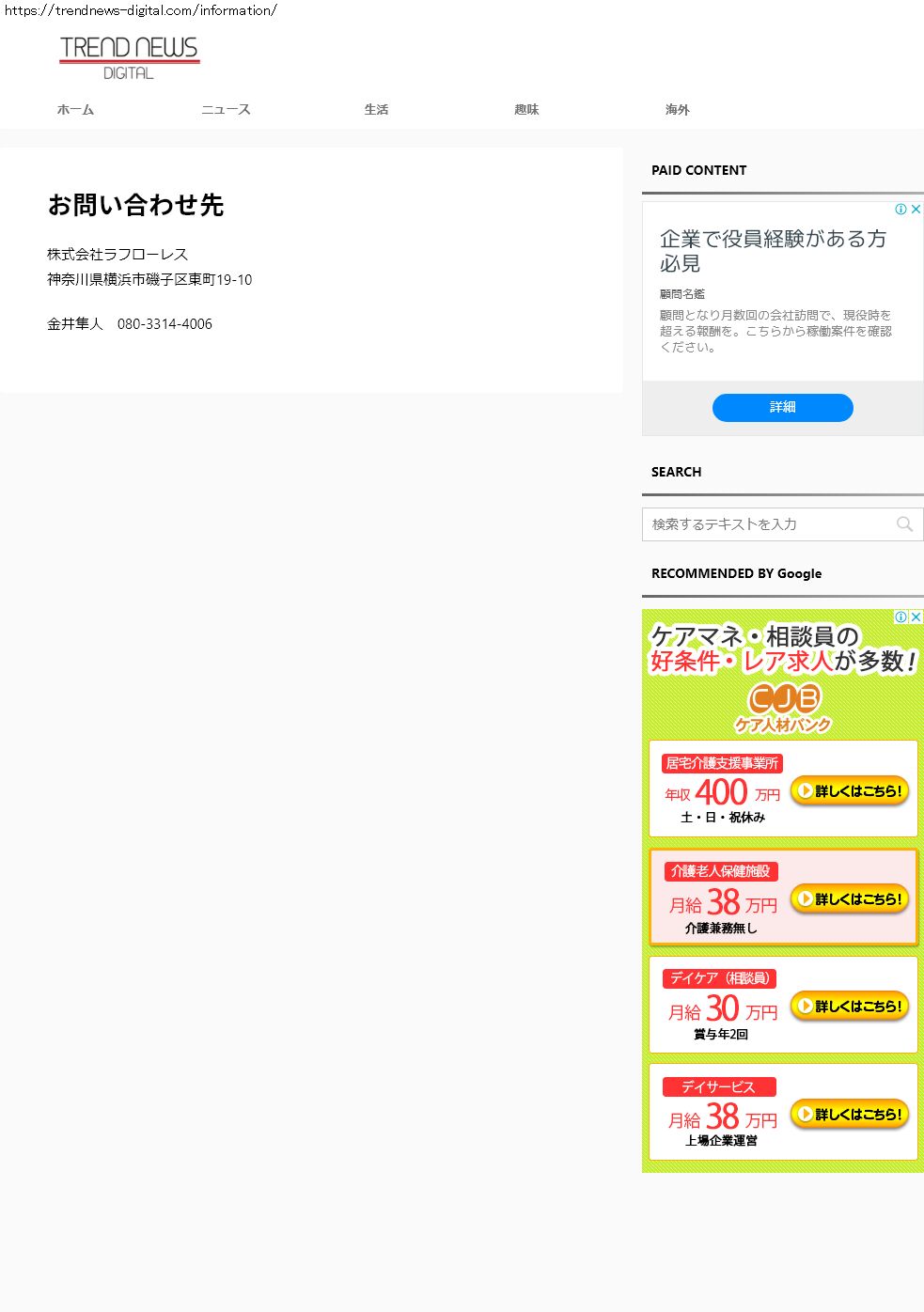
Task: Focus the 検索するテキストを入力 search field
Action: pyautogui.click(x=766, y=524)
